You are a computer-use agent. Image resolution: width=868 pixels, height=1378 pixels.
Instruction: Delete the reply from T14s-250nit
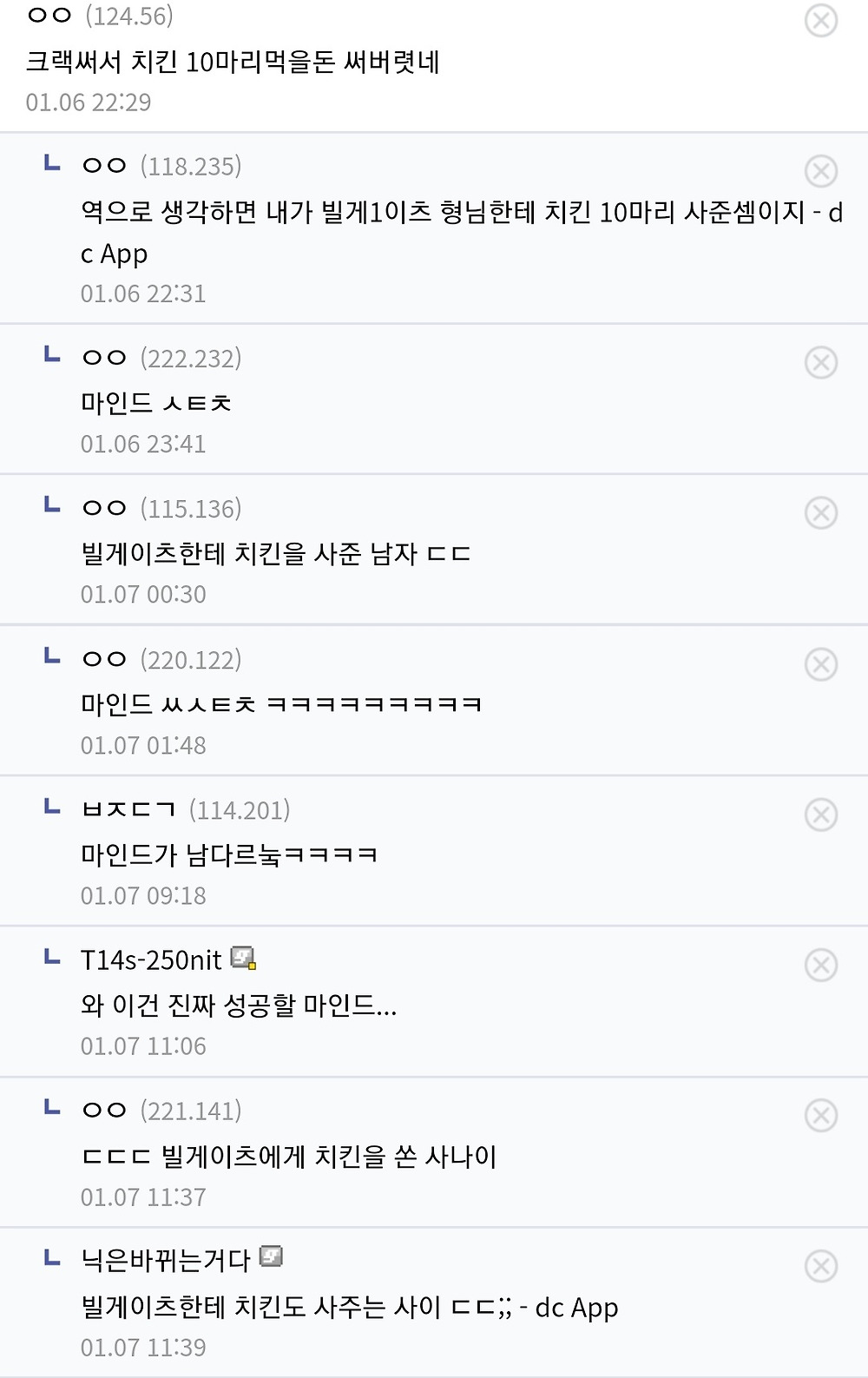820,965
